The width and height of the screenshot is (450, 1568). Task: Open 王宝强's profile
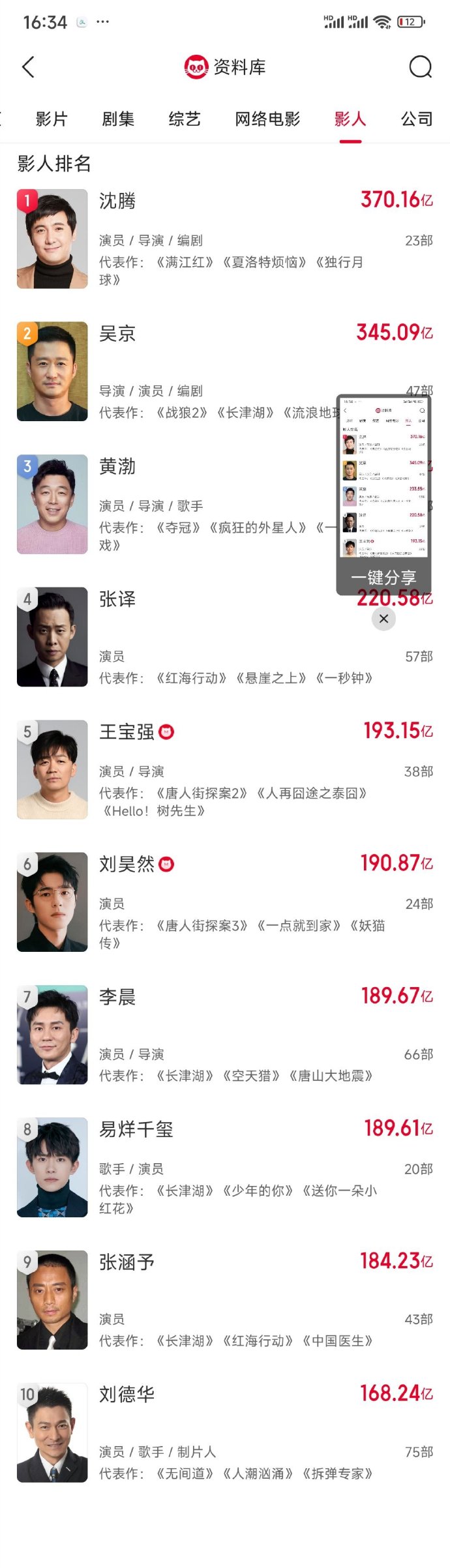[x=127, y=732]
